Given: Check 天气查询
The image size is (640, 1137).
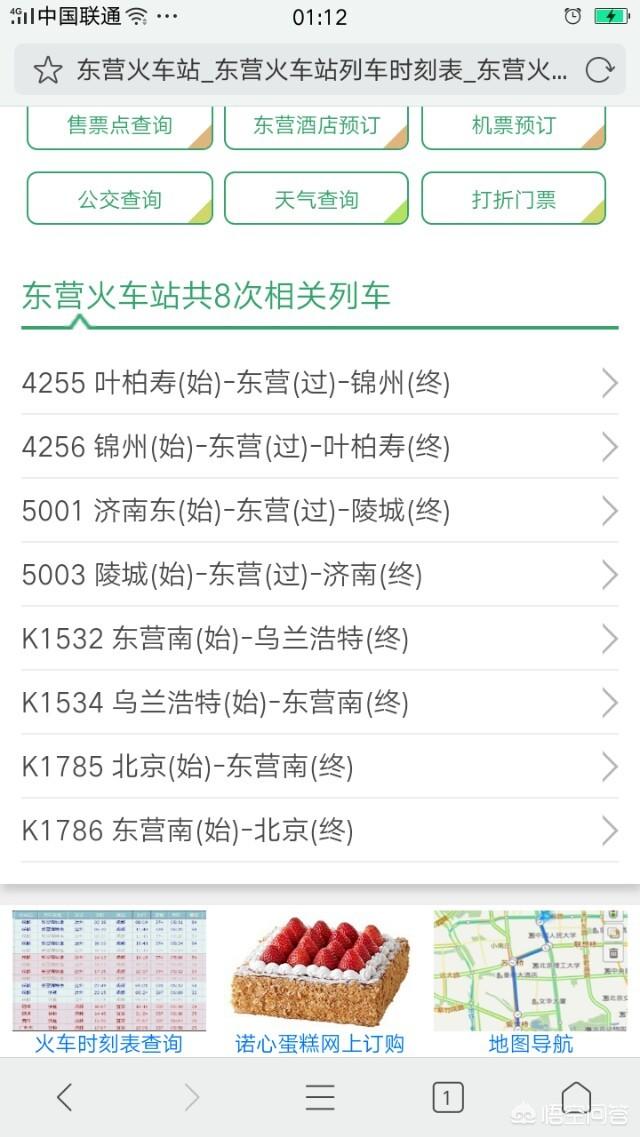Looking at the screenshot, I should point(316,199).
